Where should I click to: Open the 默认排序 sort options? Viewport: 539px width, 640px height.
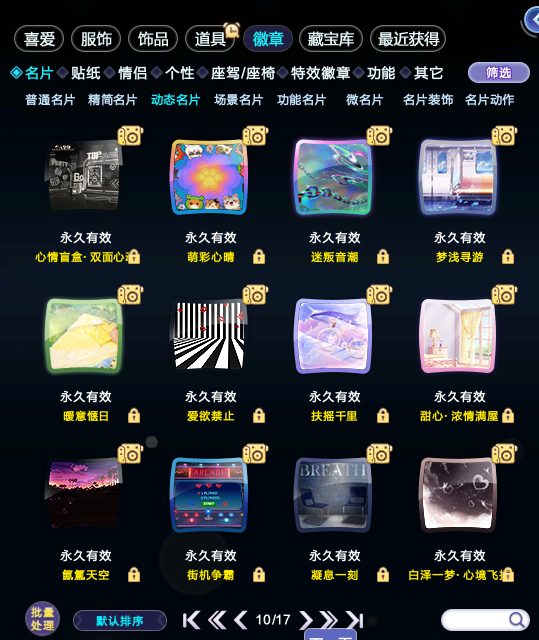click(120, 621)
